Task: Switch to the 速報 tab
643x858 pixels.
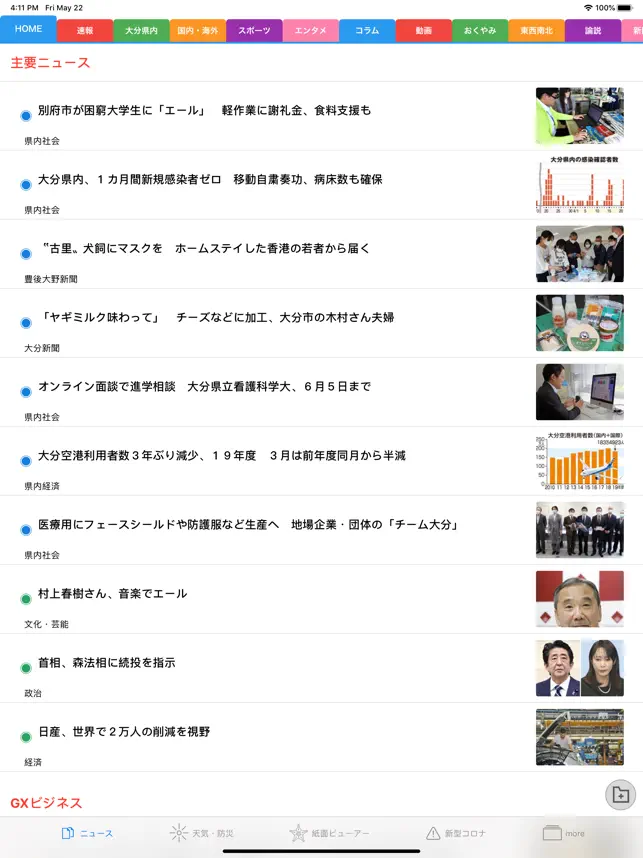Action: (85, 31)
